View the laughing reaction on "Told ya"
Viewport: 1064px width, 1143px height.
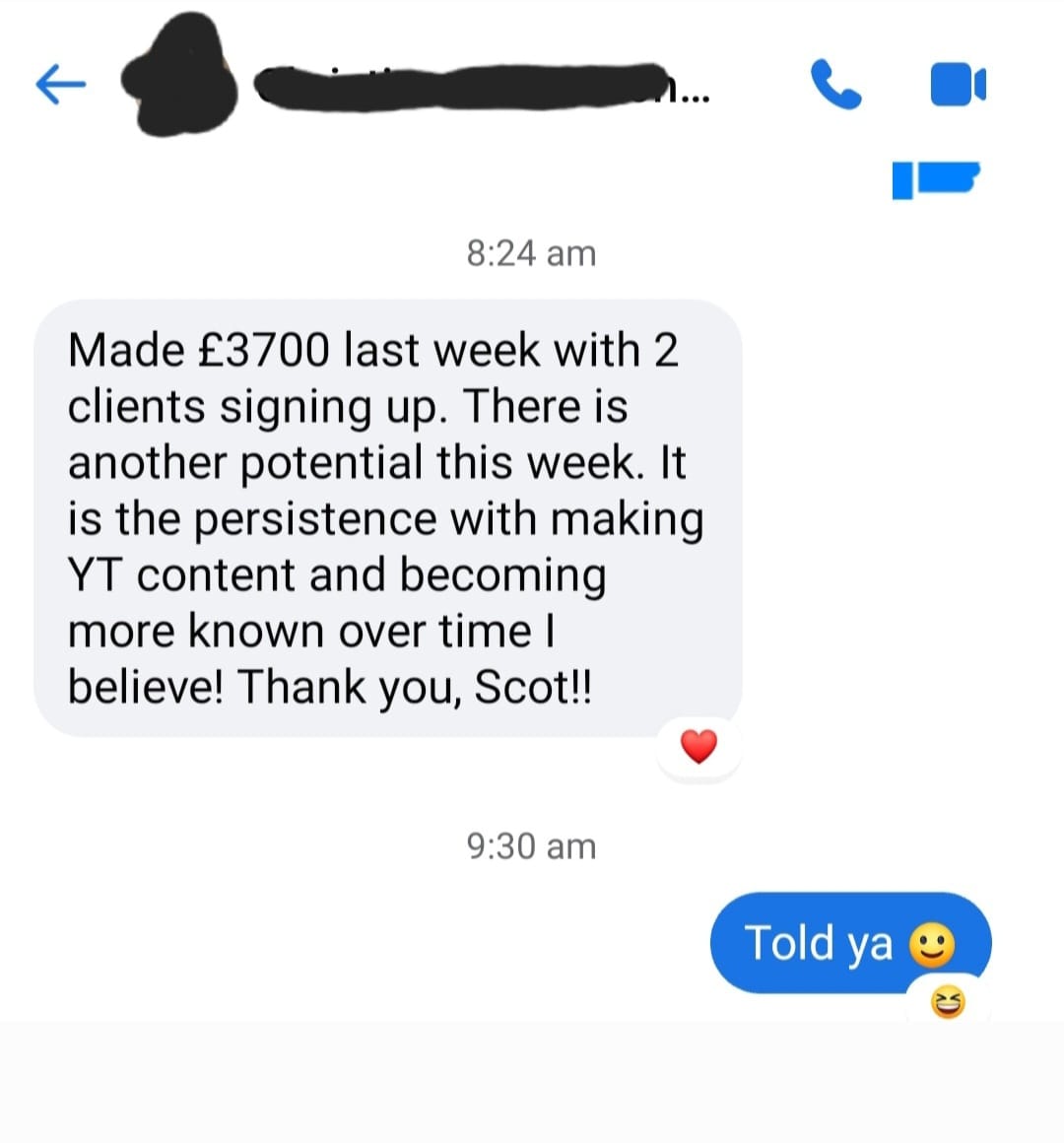(948, 1002)
